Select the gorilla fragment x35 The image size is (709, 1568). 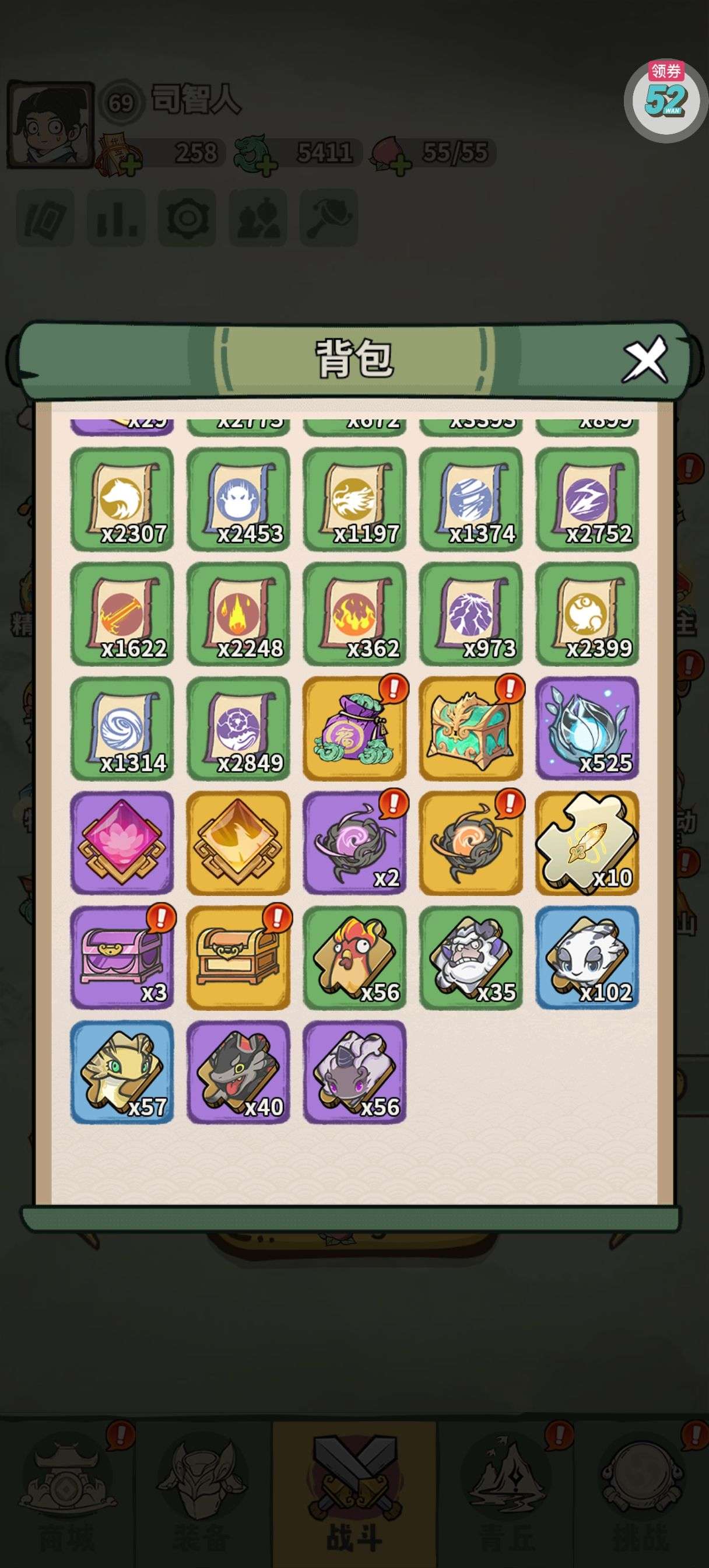[x=471, y=957]
